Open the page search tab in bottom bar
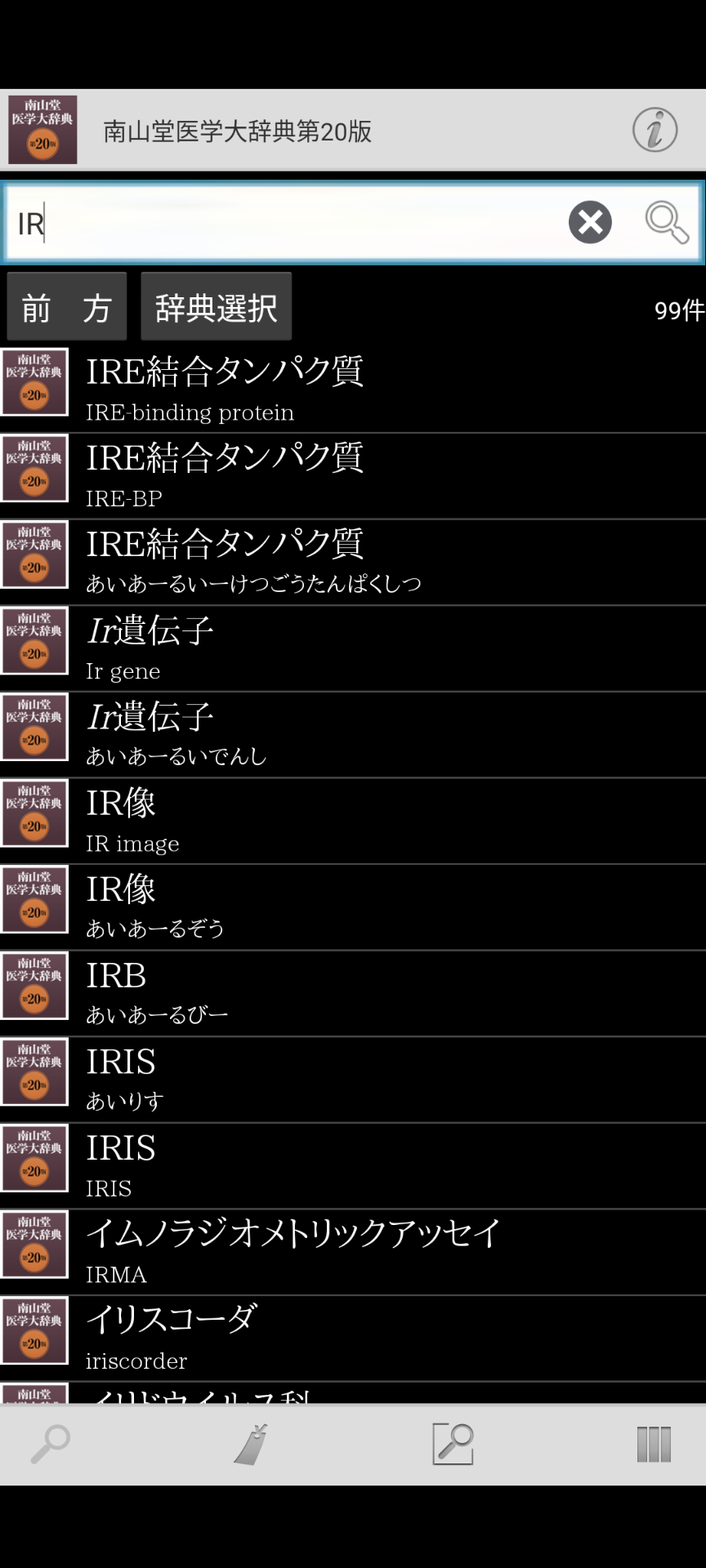Viewport: 706px width, 1568px height. [x=453, y=1444]
